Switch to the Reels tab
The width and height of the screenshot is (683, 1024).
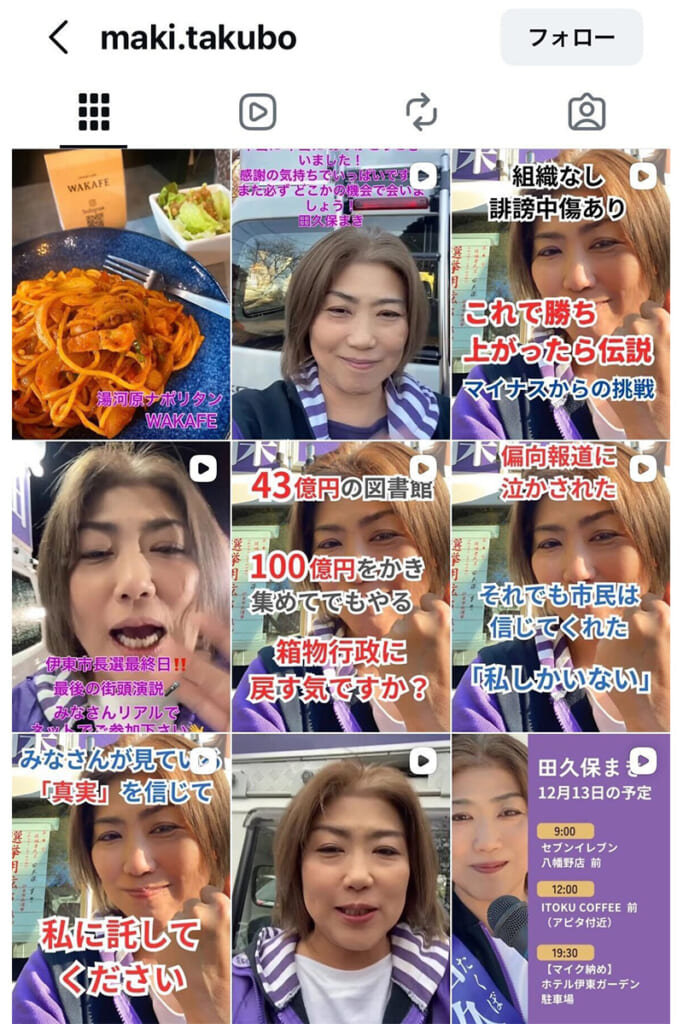[x=257, y=112]
